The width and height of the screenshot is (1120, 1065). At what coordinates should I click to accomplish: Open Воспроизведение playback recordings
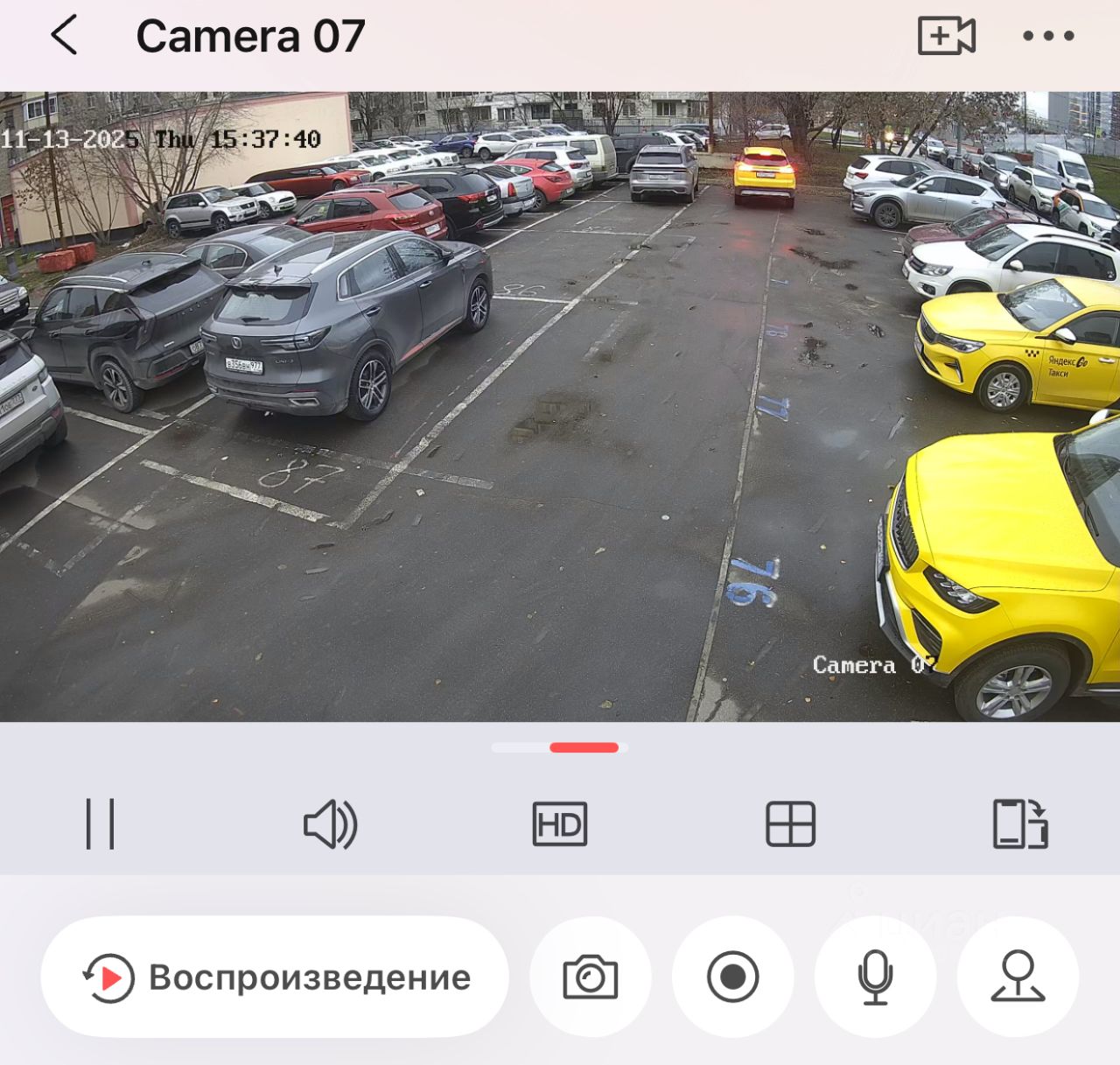point(275,977)
